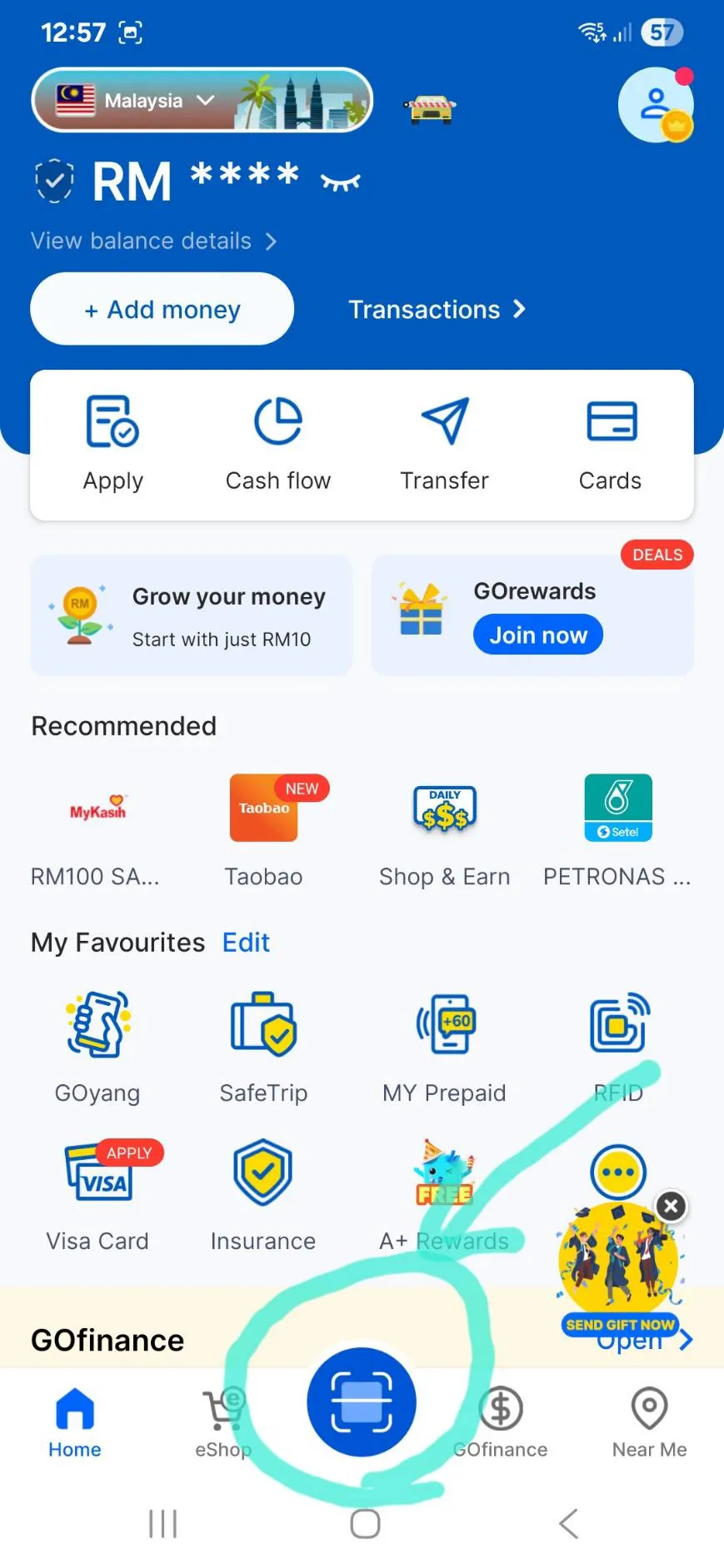Join GOrewards with Join now
This screenshot has height=1568, width=724.
[x=537, y=635]
